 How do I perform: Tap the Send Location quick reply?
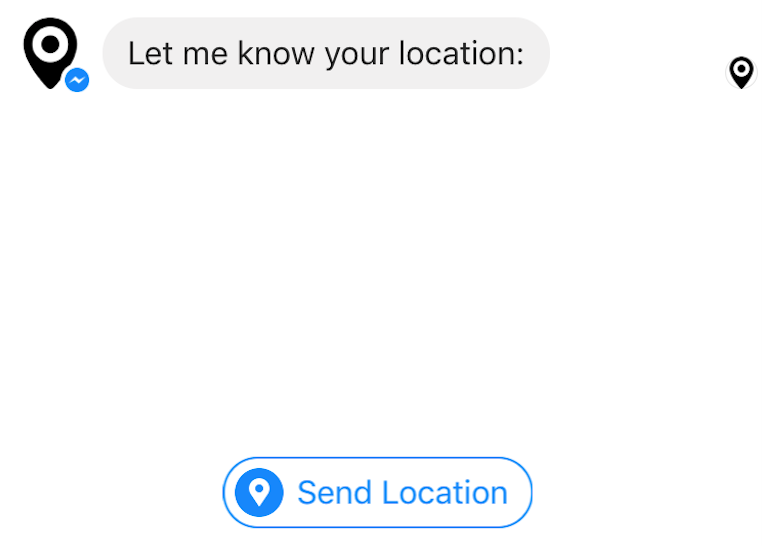pyautogui.click(x=377, y=492)
